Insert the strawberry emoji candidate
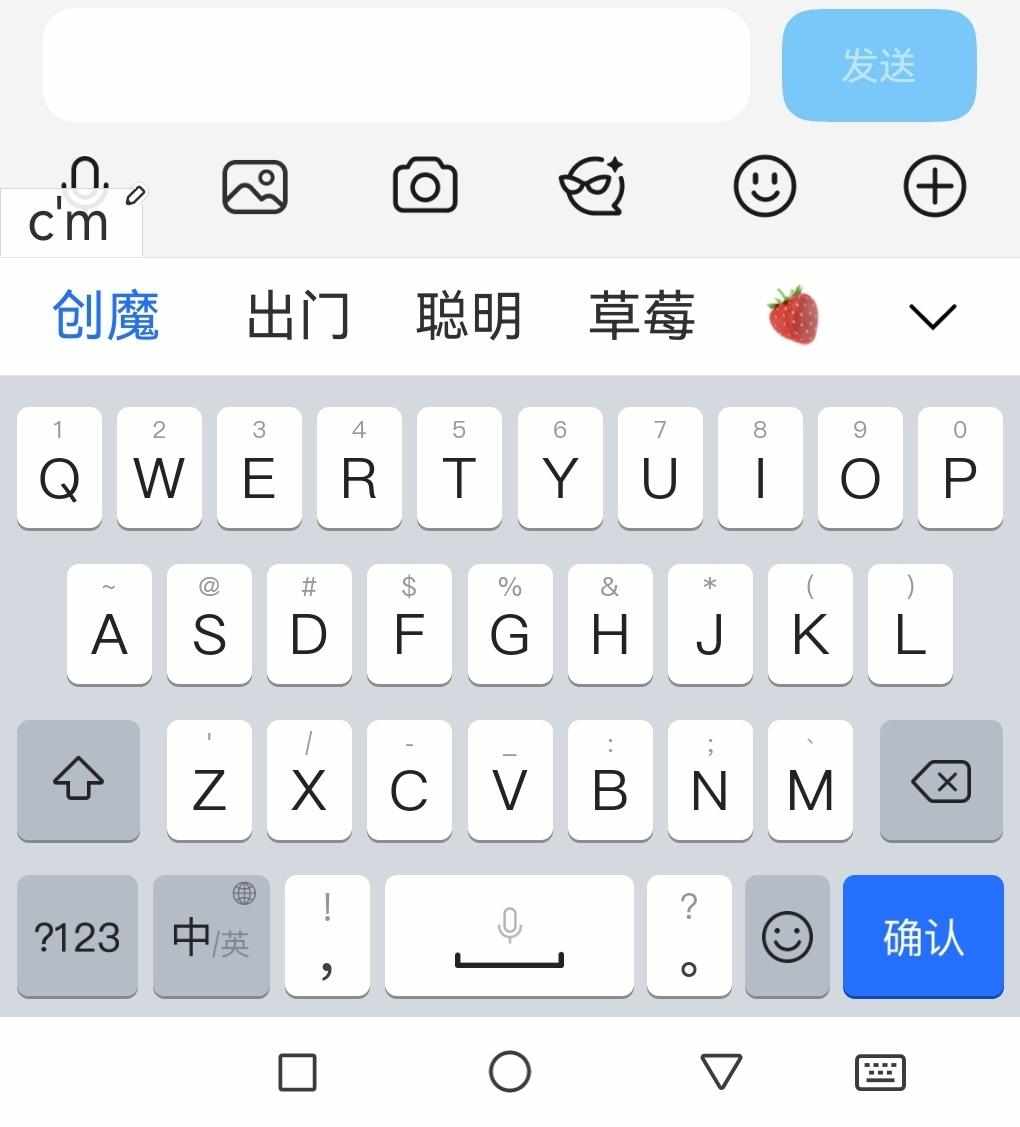Image resolution: width=1020 pixels, height=1127 pixels. (x=793, y=315)
